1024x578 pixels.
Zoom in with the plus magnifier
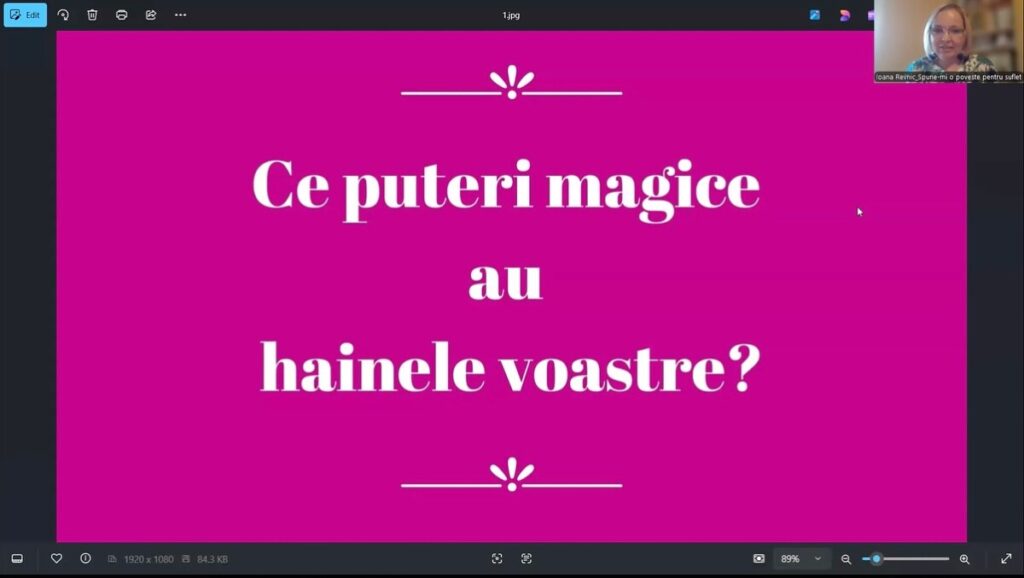tap(965, 559)
